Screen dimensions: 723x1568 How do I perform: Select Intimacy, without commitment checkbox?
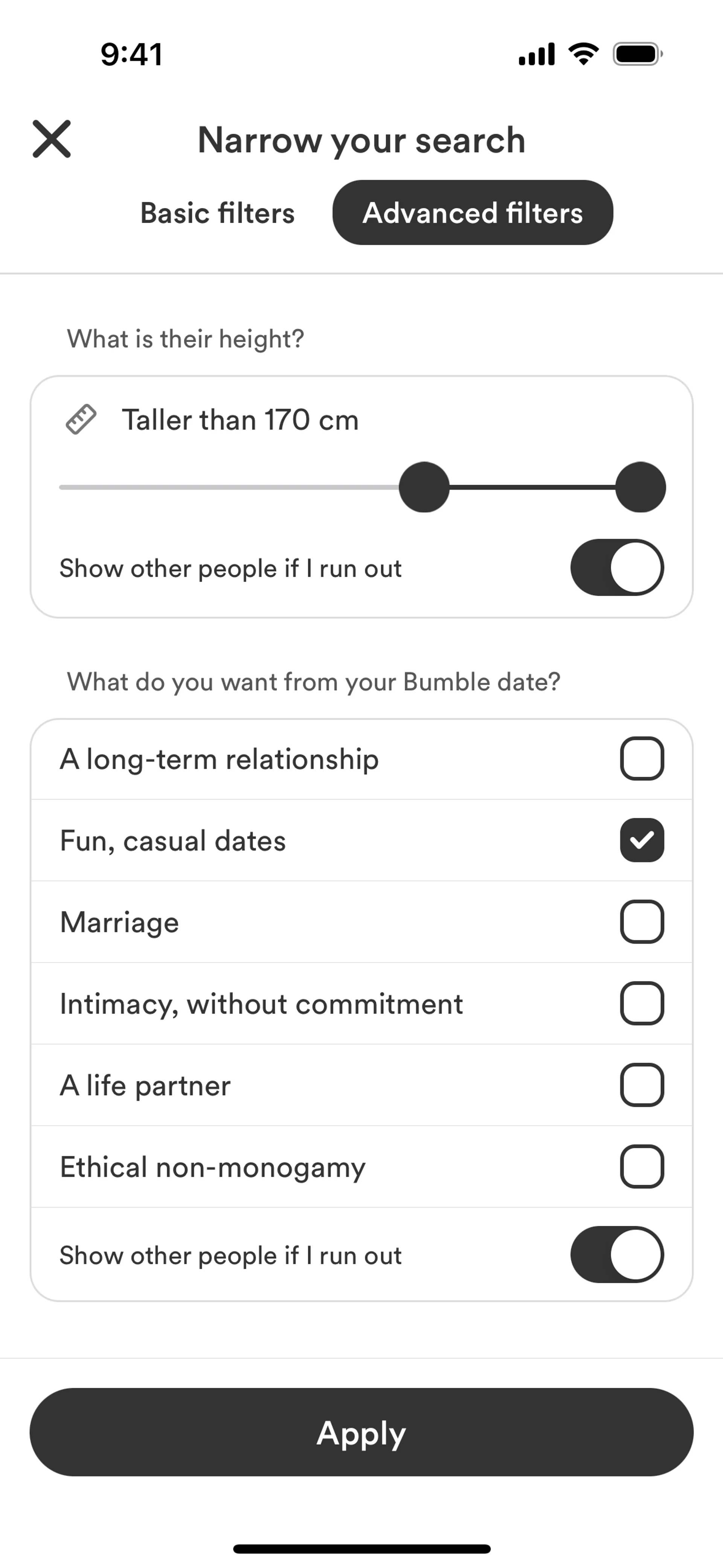[x=641, y=1003]
